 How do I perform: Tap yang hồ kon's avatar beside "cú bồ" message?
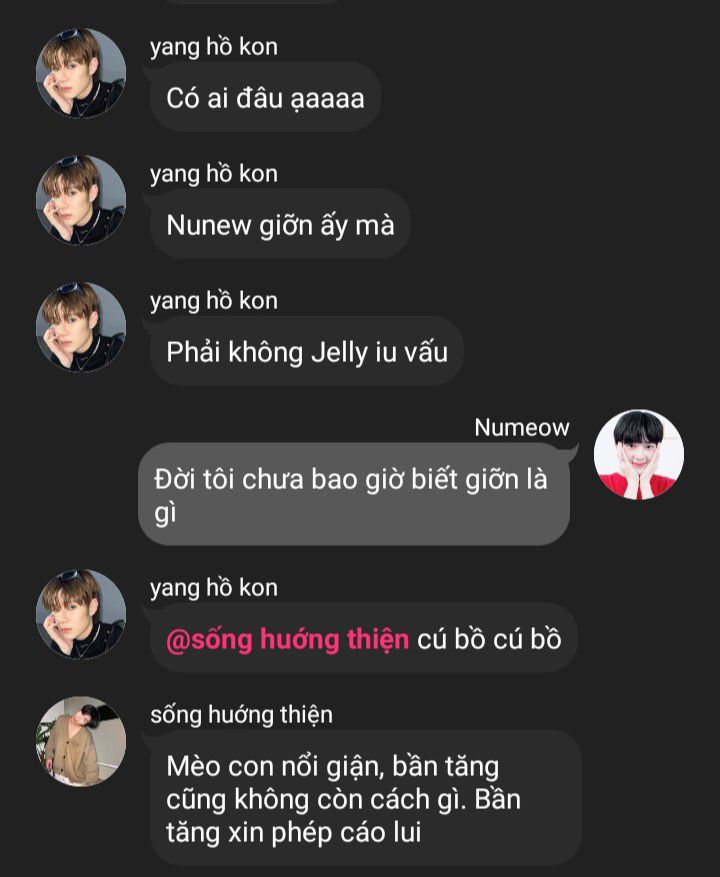click(81, 614)
